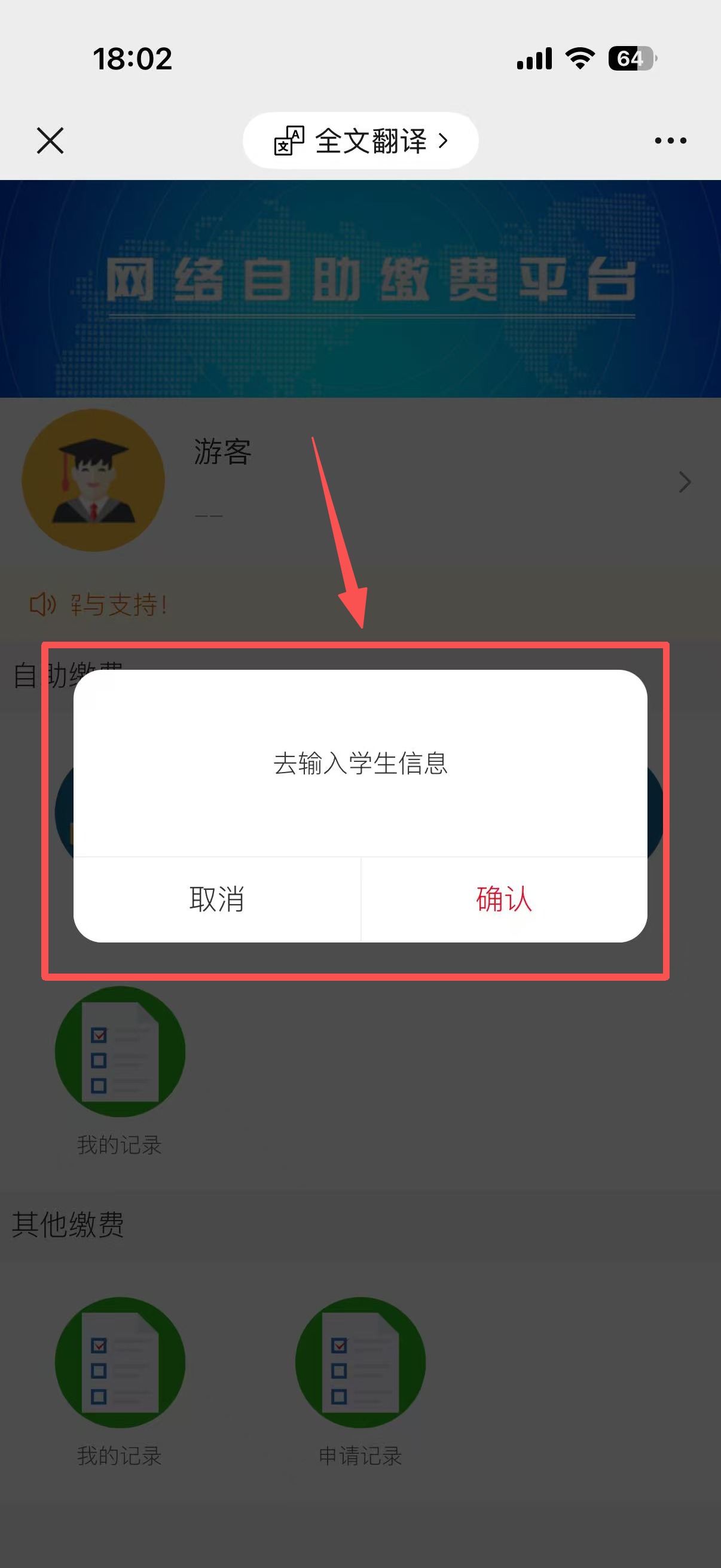This screenshot has height=1568, width=721.
Task: Tap 取消 to cancel the dialog
Action: pyautogui.click(x=217, y=898)
